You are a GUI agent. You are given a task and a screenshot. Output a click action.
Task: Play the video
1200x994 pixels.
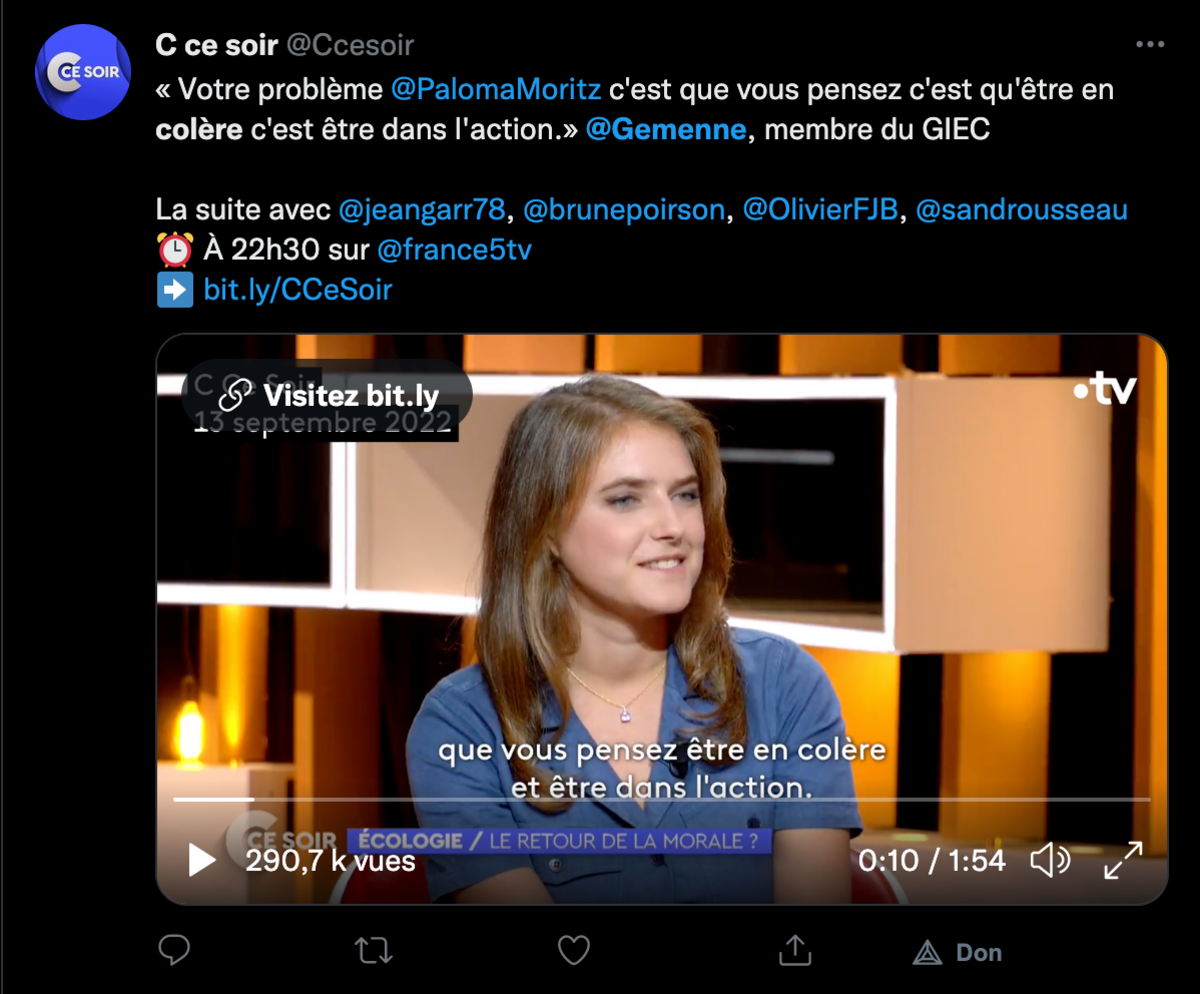202,860
